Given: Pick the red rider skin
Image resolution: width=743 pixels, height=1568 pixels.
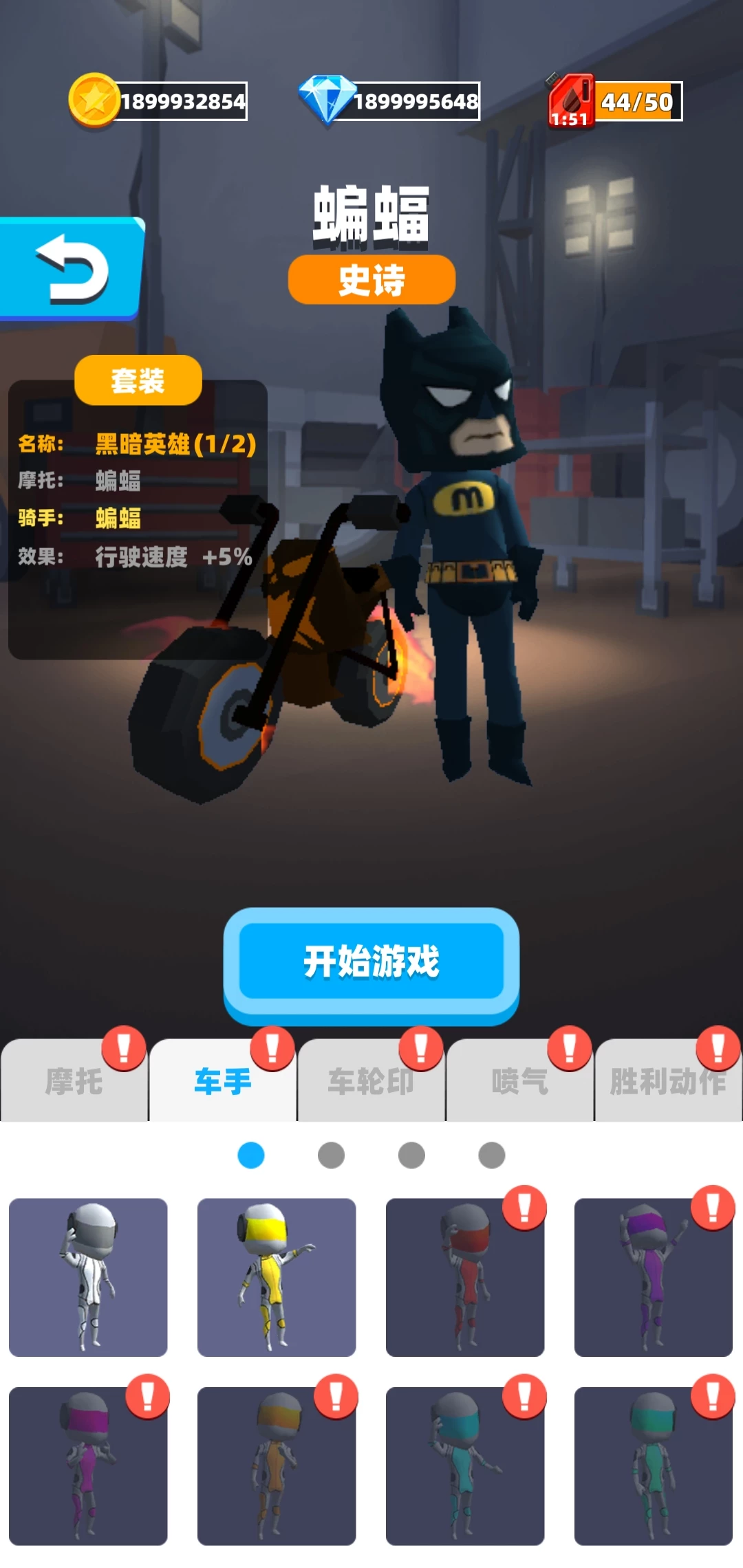Looking at the screenshot, I should 465,1277.
